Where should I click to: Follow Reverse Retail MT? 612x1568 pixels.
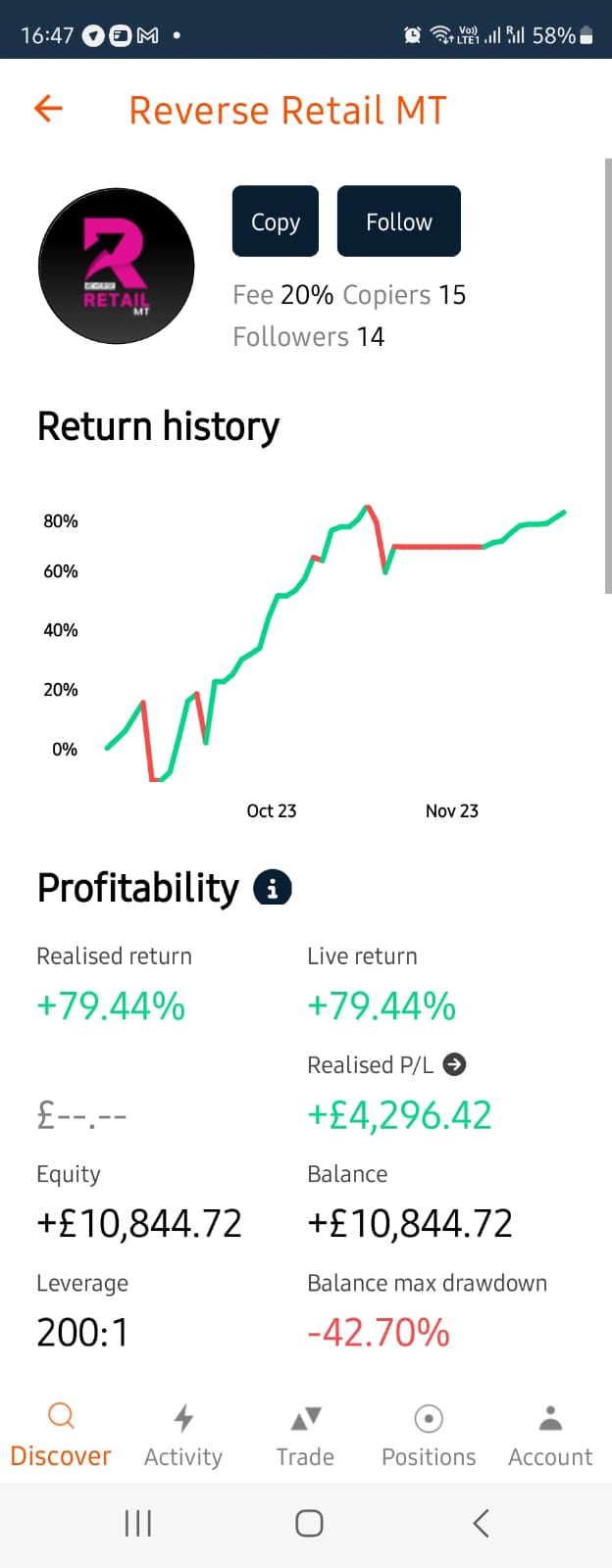[x=398, y=221]
